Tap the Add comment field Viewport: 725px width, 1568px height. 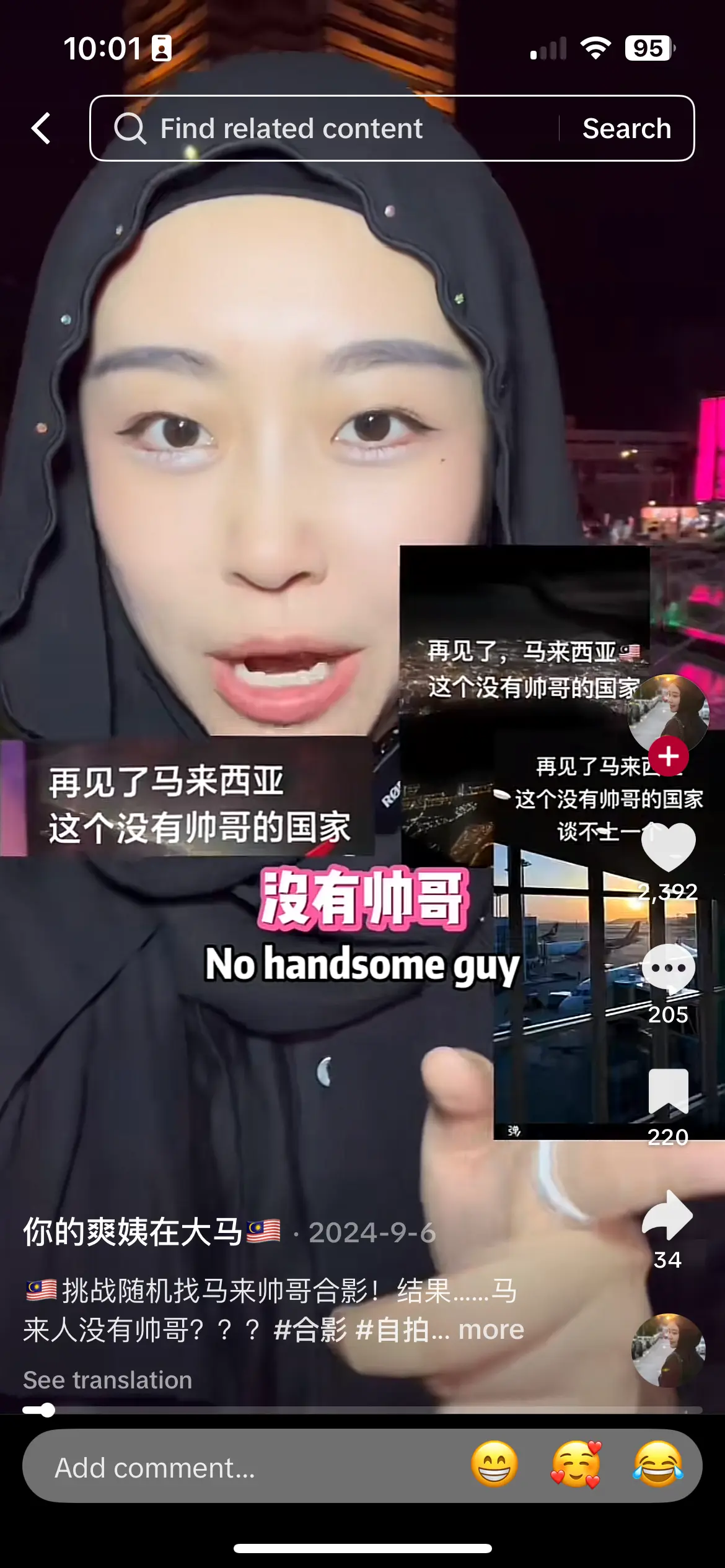248,1468
